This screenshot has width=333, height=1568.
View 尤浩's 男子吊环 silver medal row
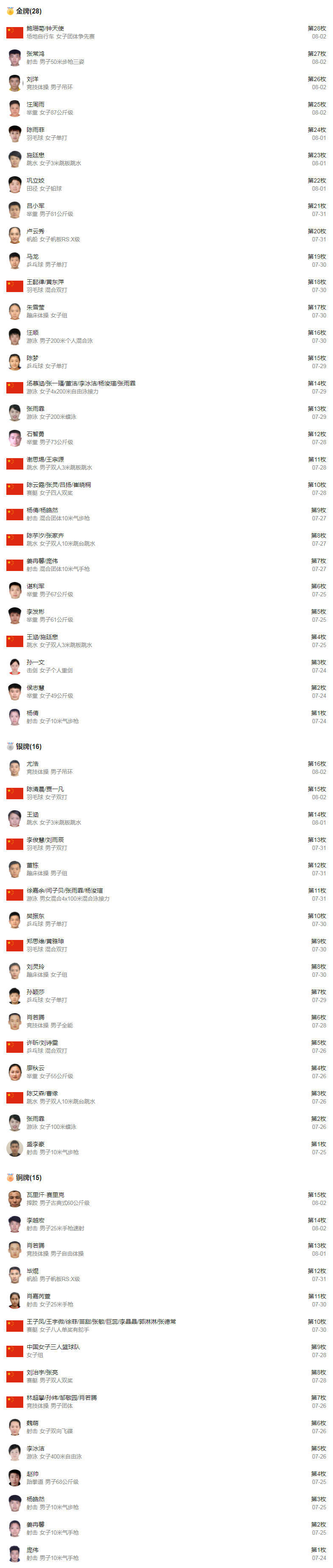[x=166, y=768]
